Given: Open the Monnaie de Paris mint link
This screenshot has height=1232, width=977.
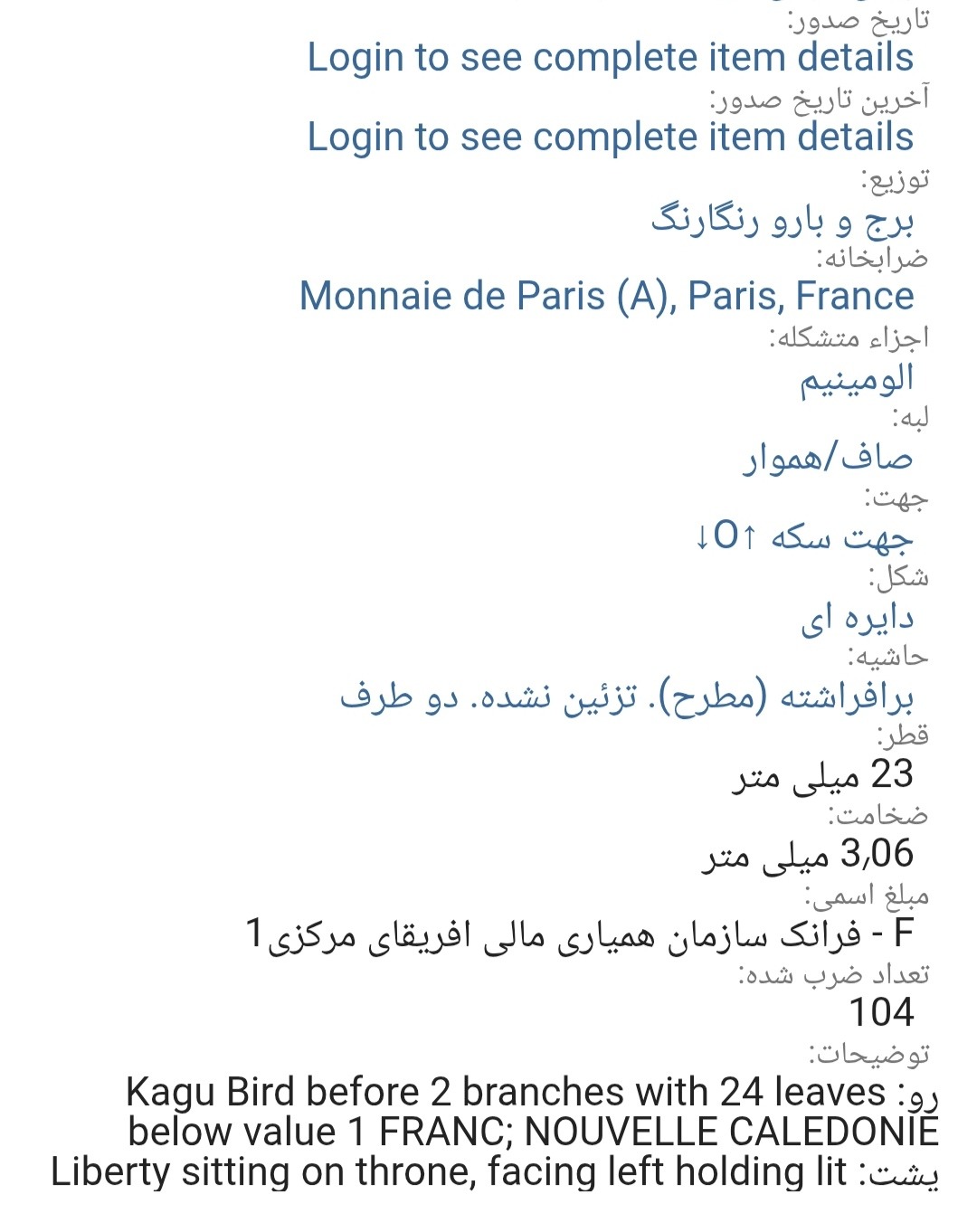Looking at the screenshot, I should [x=607, y=297].
